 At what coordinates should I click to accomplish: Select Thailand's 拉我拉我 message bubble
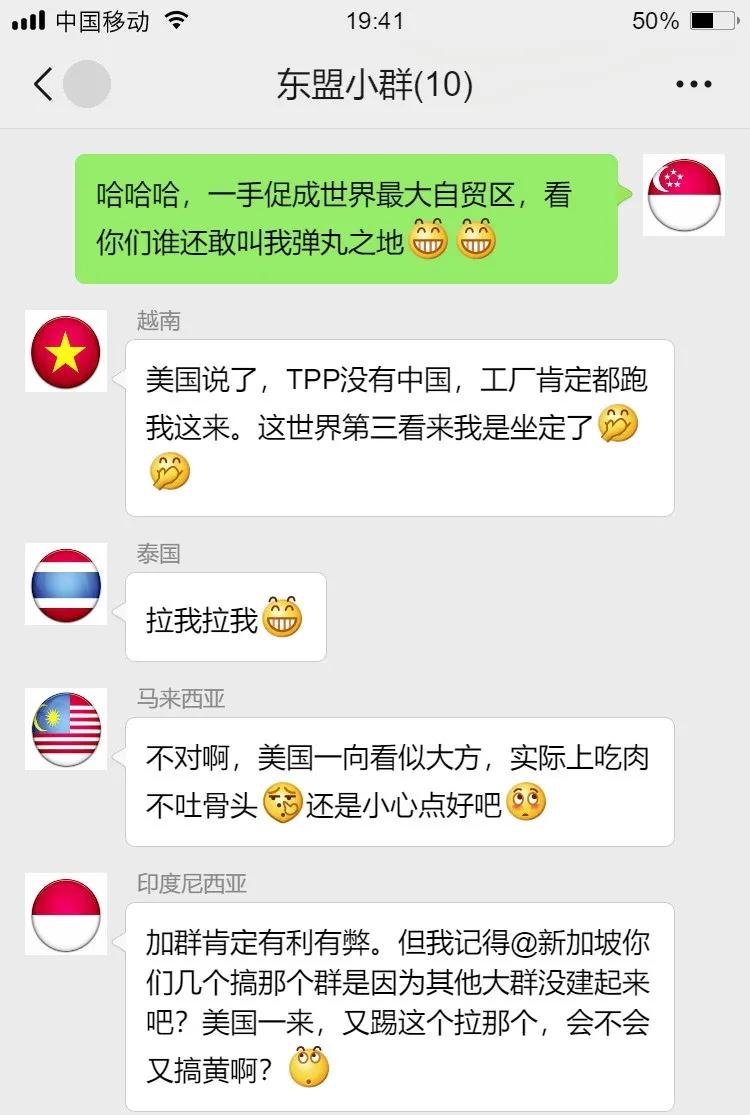click(225, 617)
